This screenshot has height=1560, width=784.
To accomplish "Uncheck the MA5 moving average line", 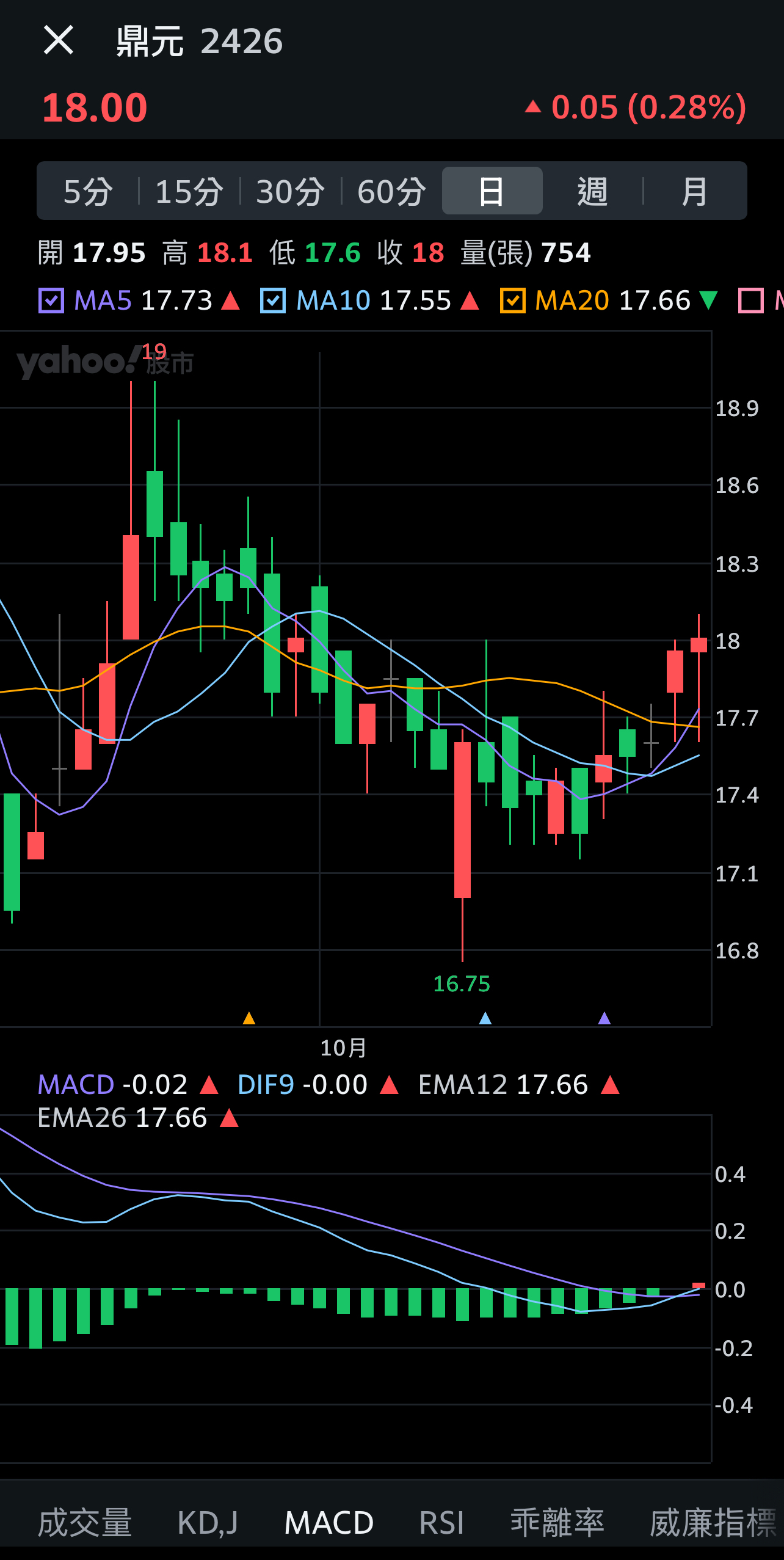I will pos(51,301).
